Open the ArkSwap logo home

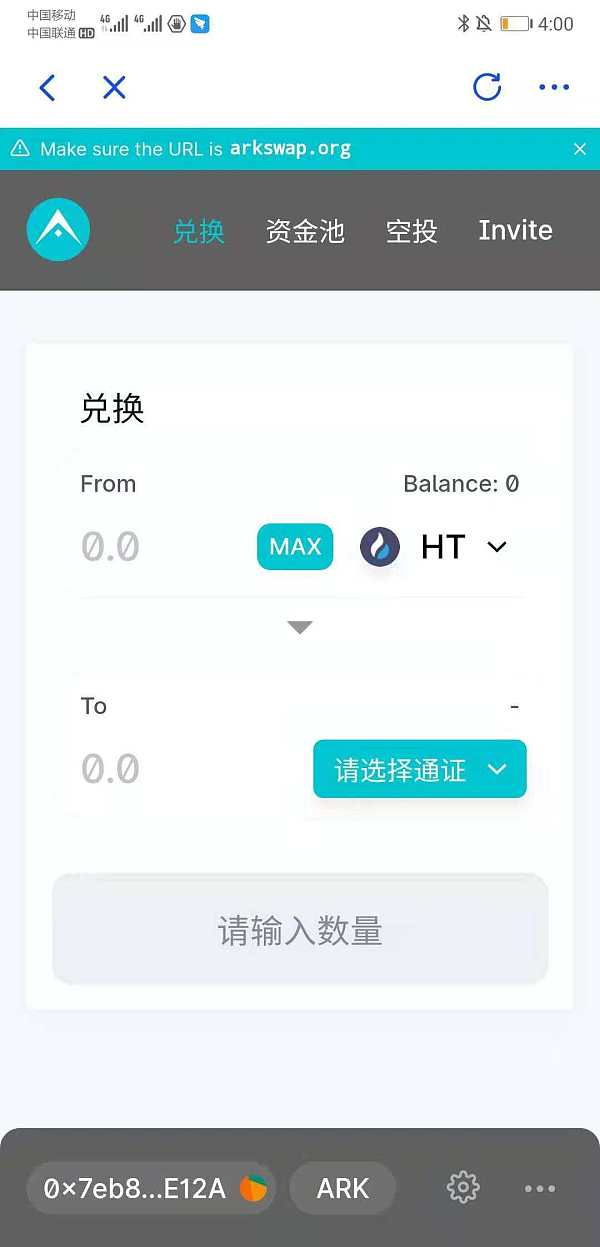(58, 230)
